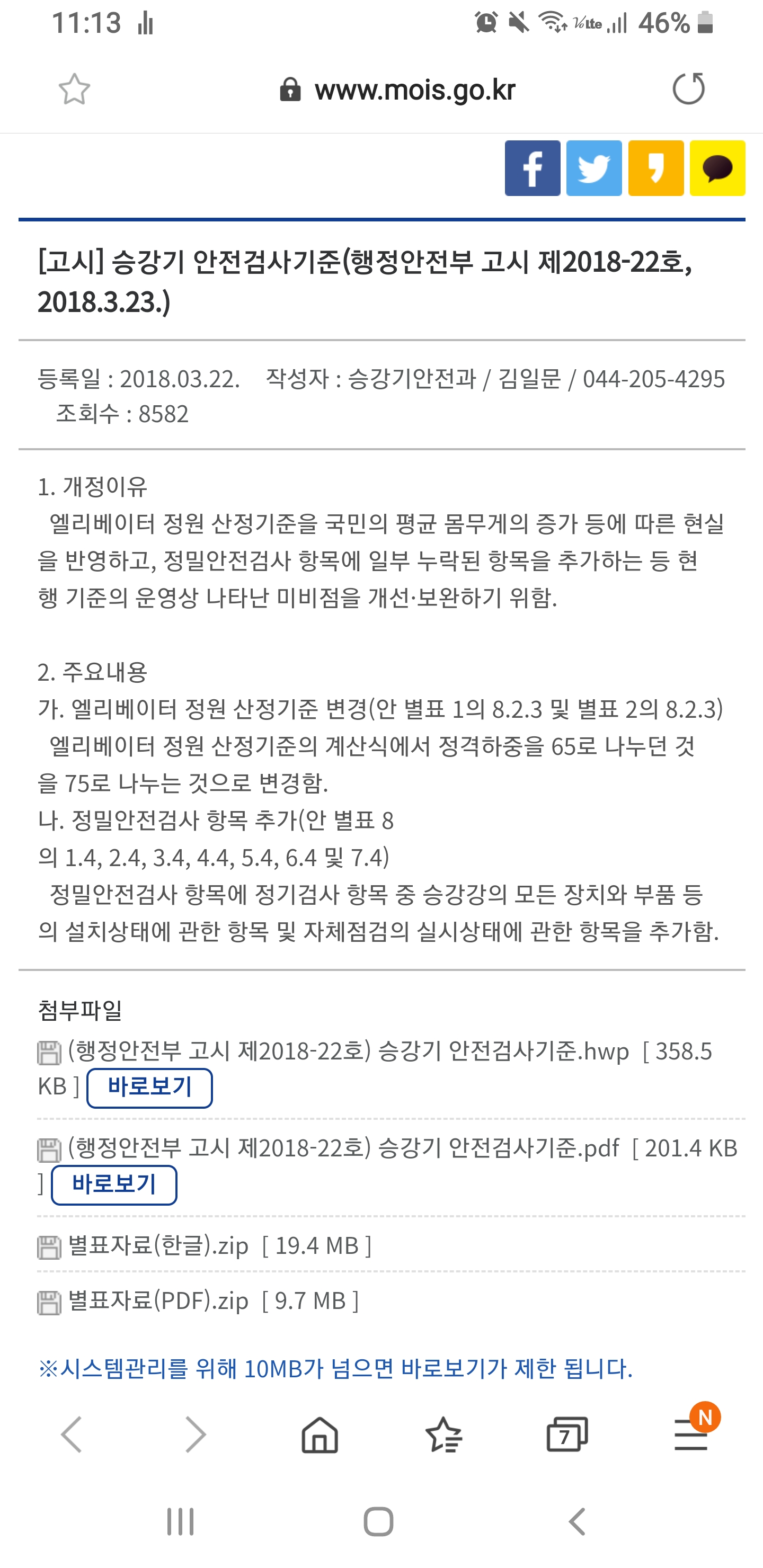Download 별표자료(한글).zip file
The image size is (763, 1568).
click(x=158, y=1245)
